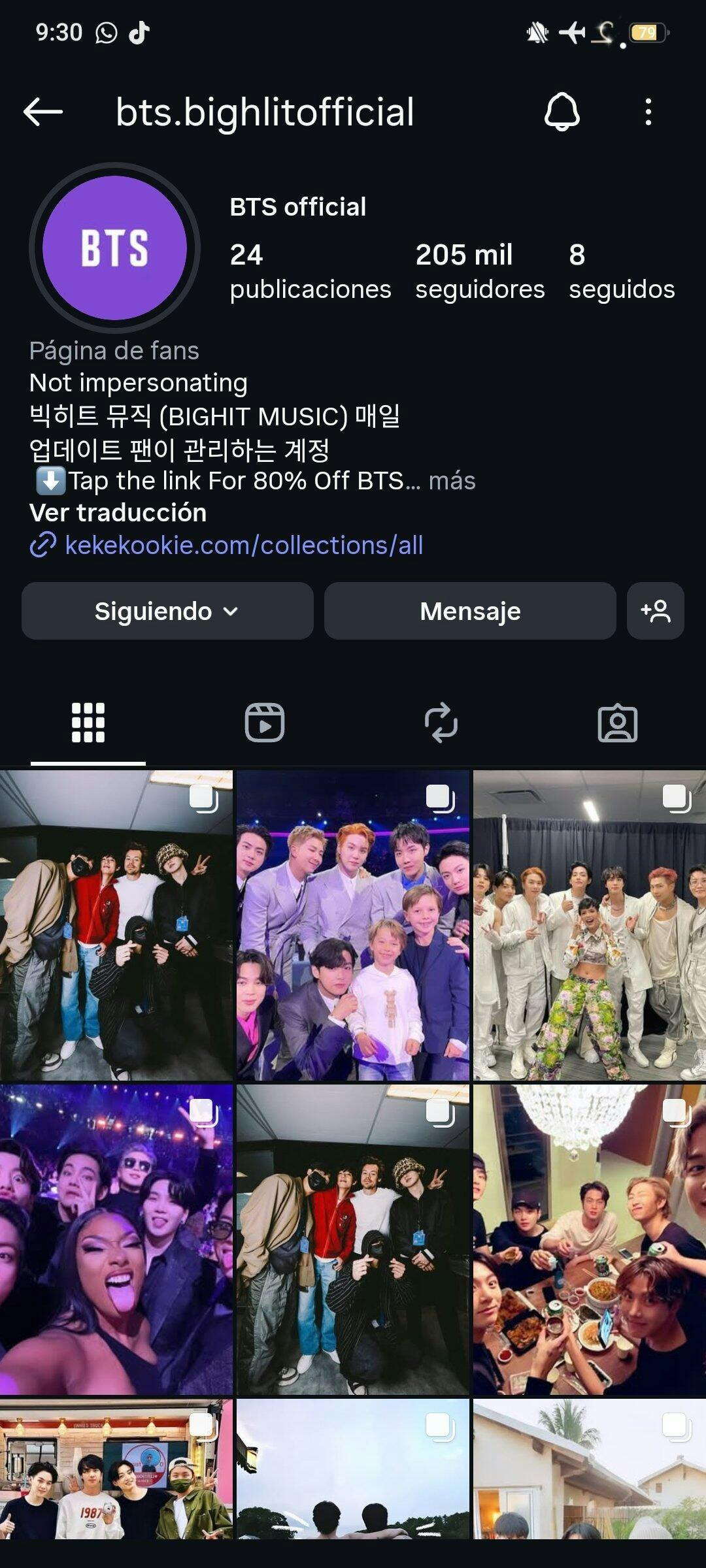View the BTS profile picture
Screen dimensions: 706x1568
tap(114, 248)
